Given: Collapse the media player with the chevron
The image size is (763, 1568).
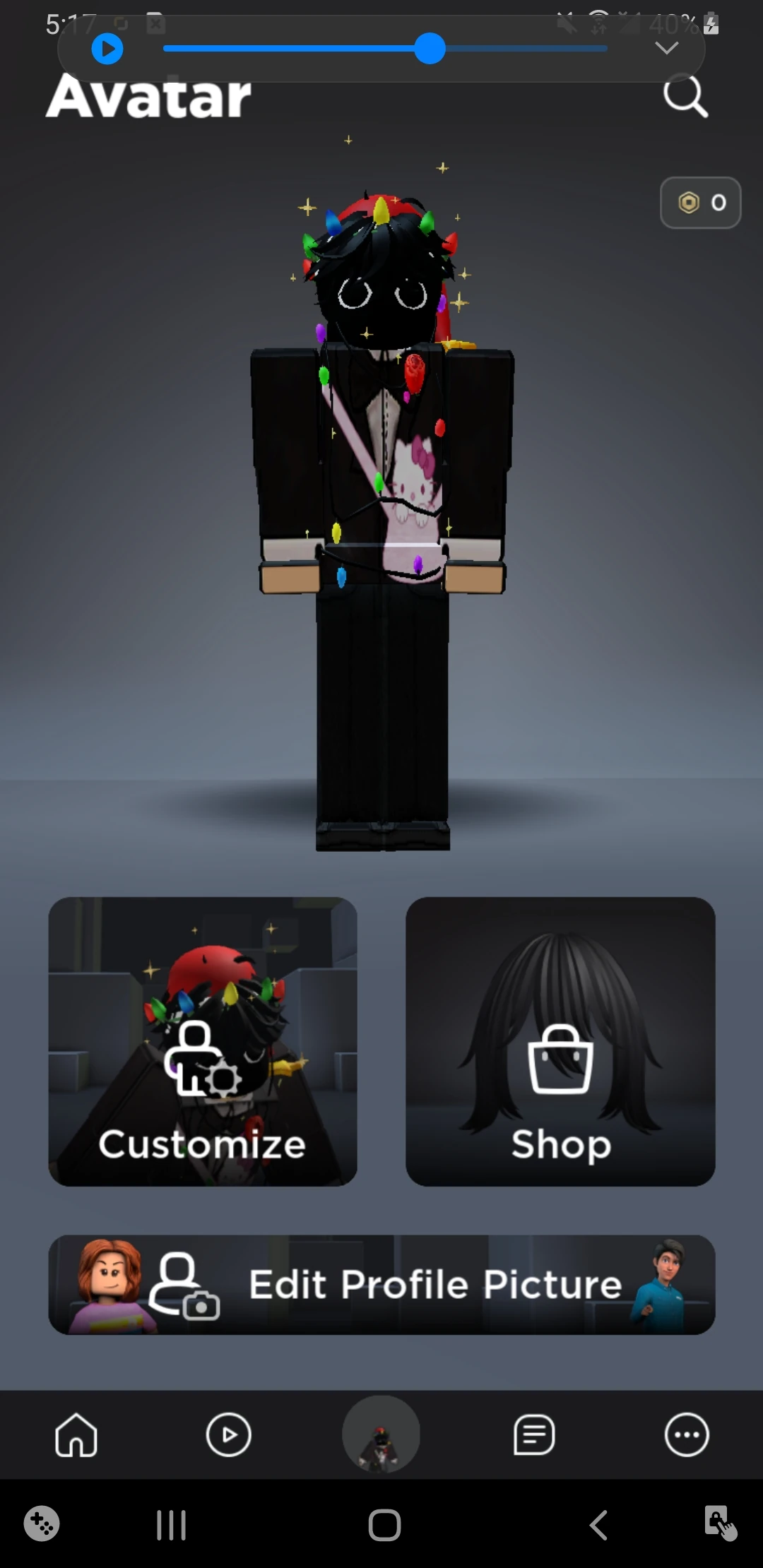Looking at the screenshot, I should (665, 48).
